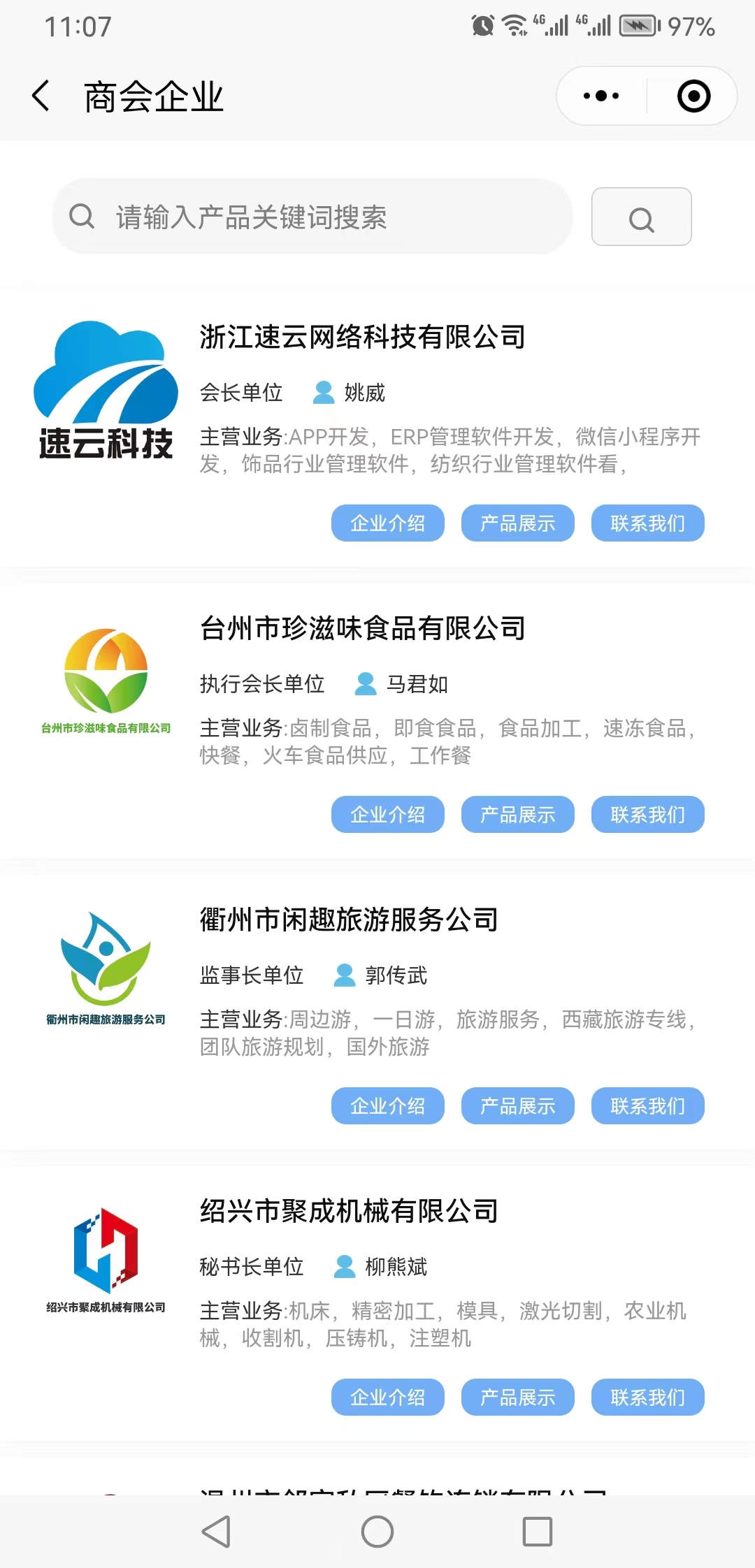Open 企业介绍 for 衢州市闲趣旅游服务公司
Image resolution: width=755 pixels, height=1568 pixels.
[387, 1106]
